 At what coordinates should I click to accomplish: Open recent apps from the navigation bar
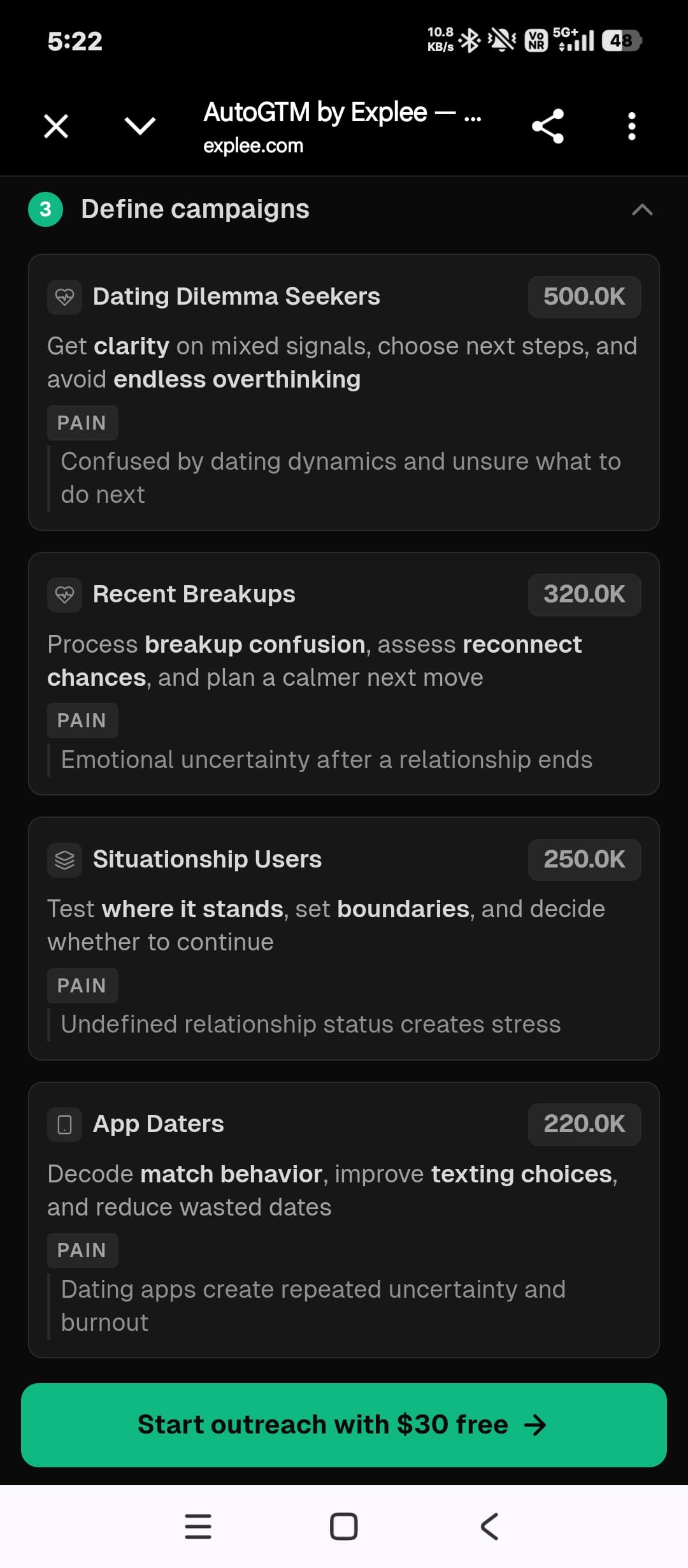click(198, 1526)
